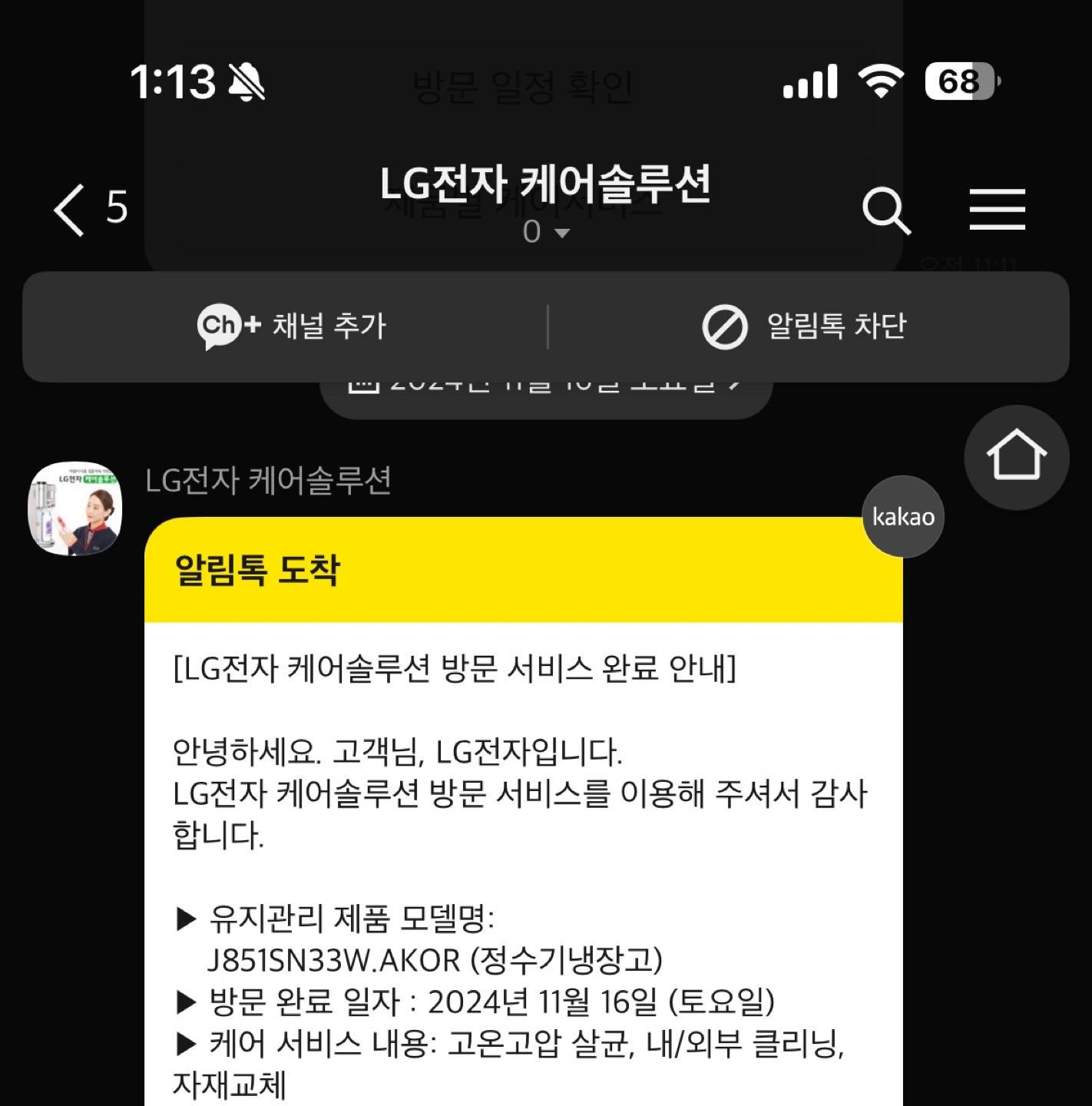Expand the participant count dropdown under title
Image resolution: width=1092 pixels, height=1106 pixels.
coord(546,232)
